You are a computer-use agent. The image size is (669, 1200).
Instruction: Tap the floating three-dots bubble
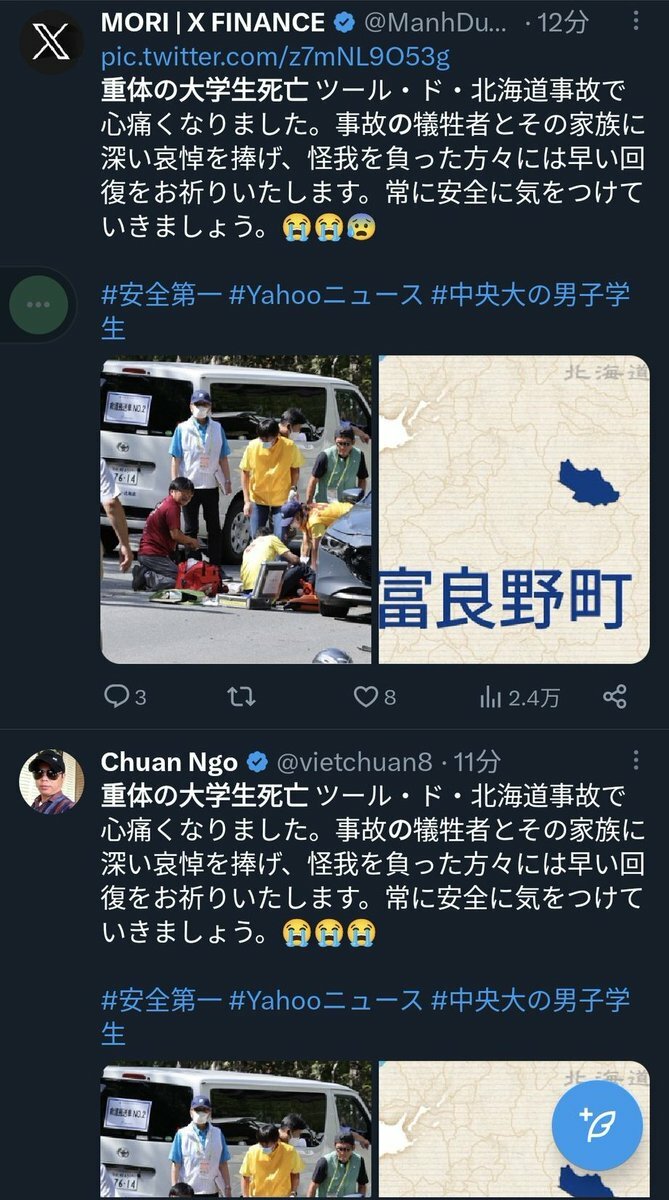click(39, 304)
